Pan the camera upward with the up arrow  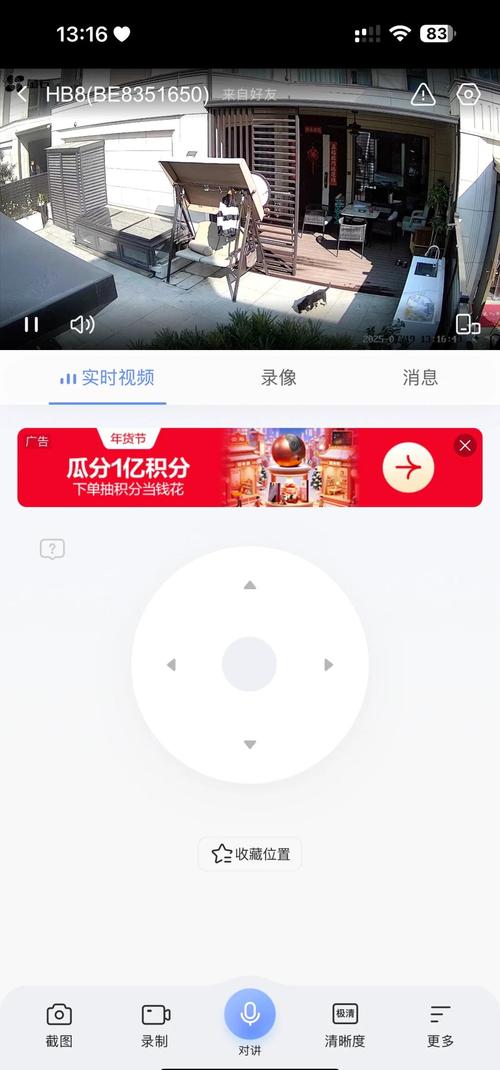pyautogui.click(x=250, y=585)
